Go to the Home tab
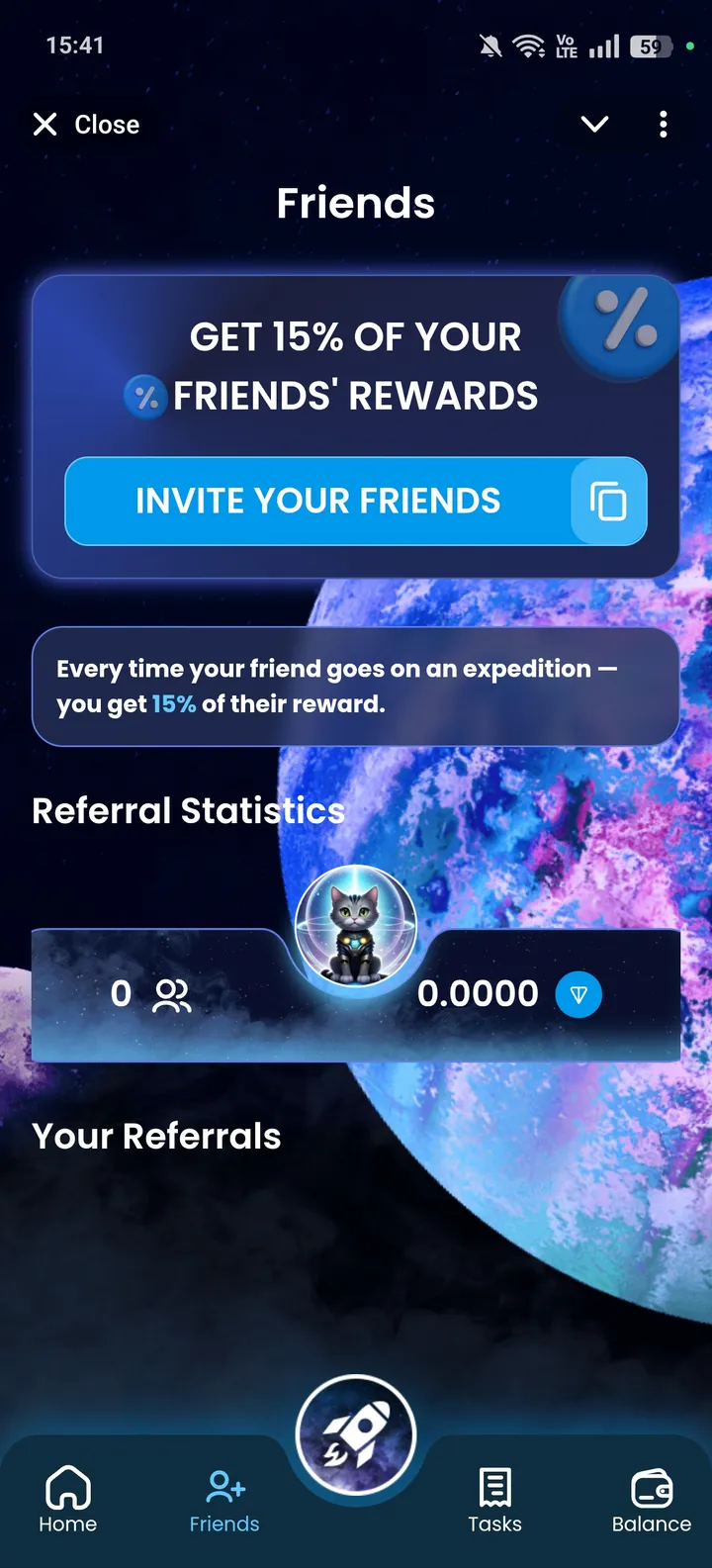Image resolution: width=712 pixels, height=1568 pixels. (67, 1499)
